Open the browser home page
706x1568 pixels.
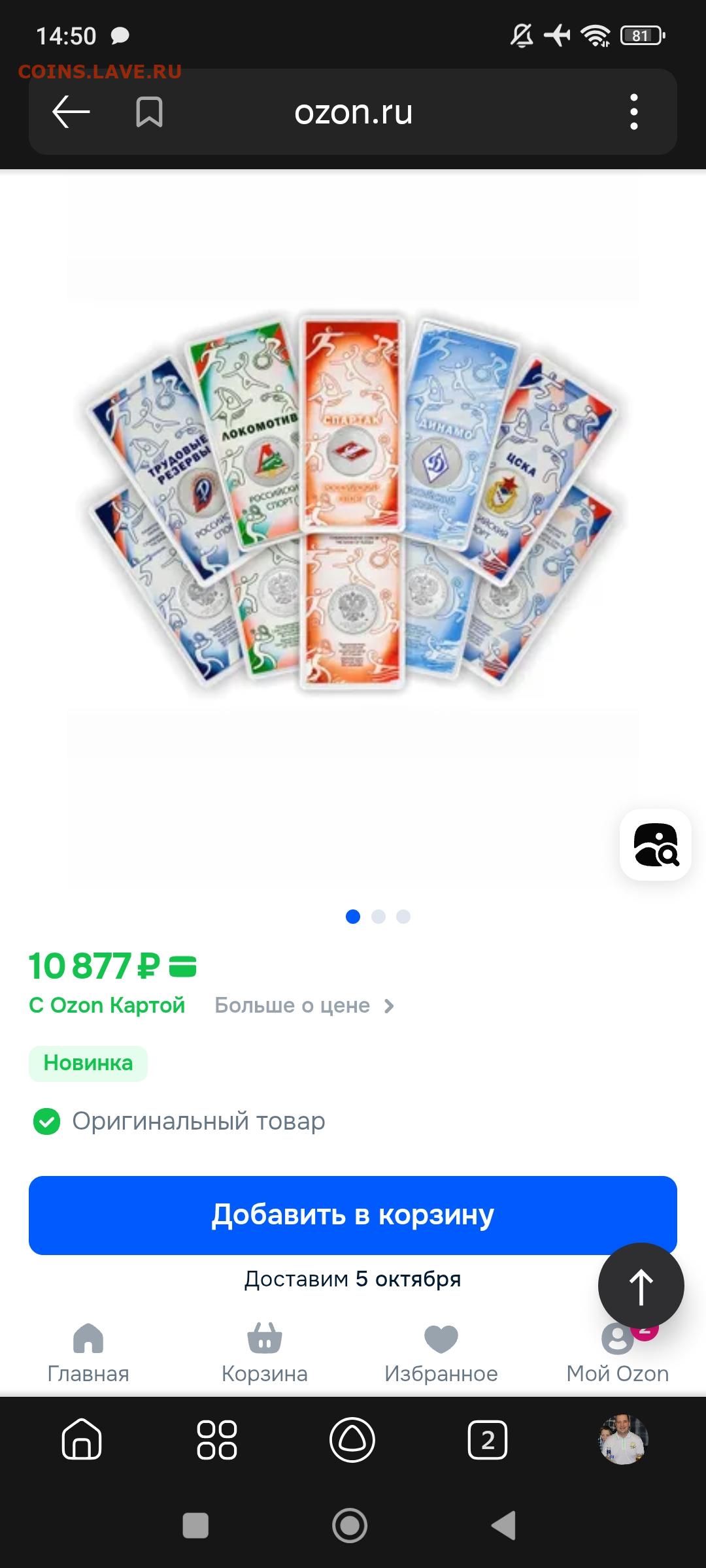pyautogui.click(x=82, y=1439)
